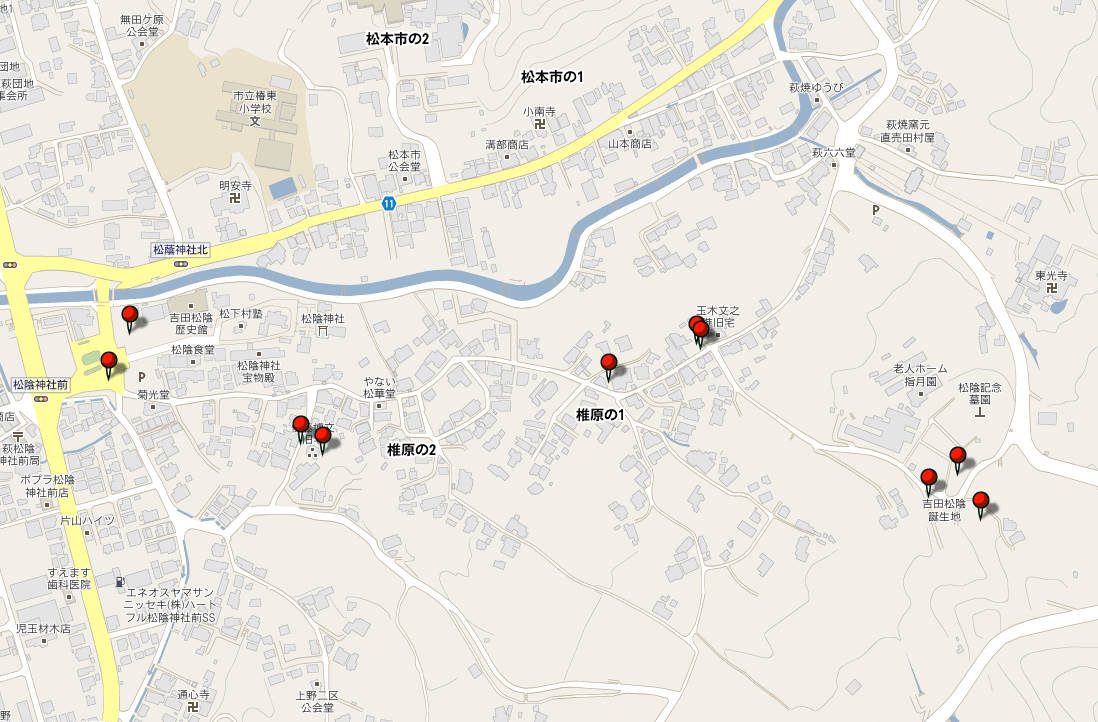Tap the red pin at 玉木文之進旧宅
Screen dimensions: 1098x722
click(699, 328)
